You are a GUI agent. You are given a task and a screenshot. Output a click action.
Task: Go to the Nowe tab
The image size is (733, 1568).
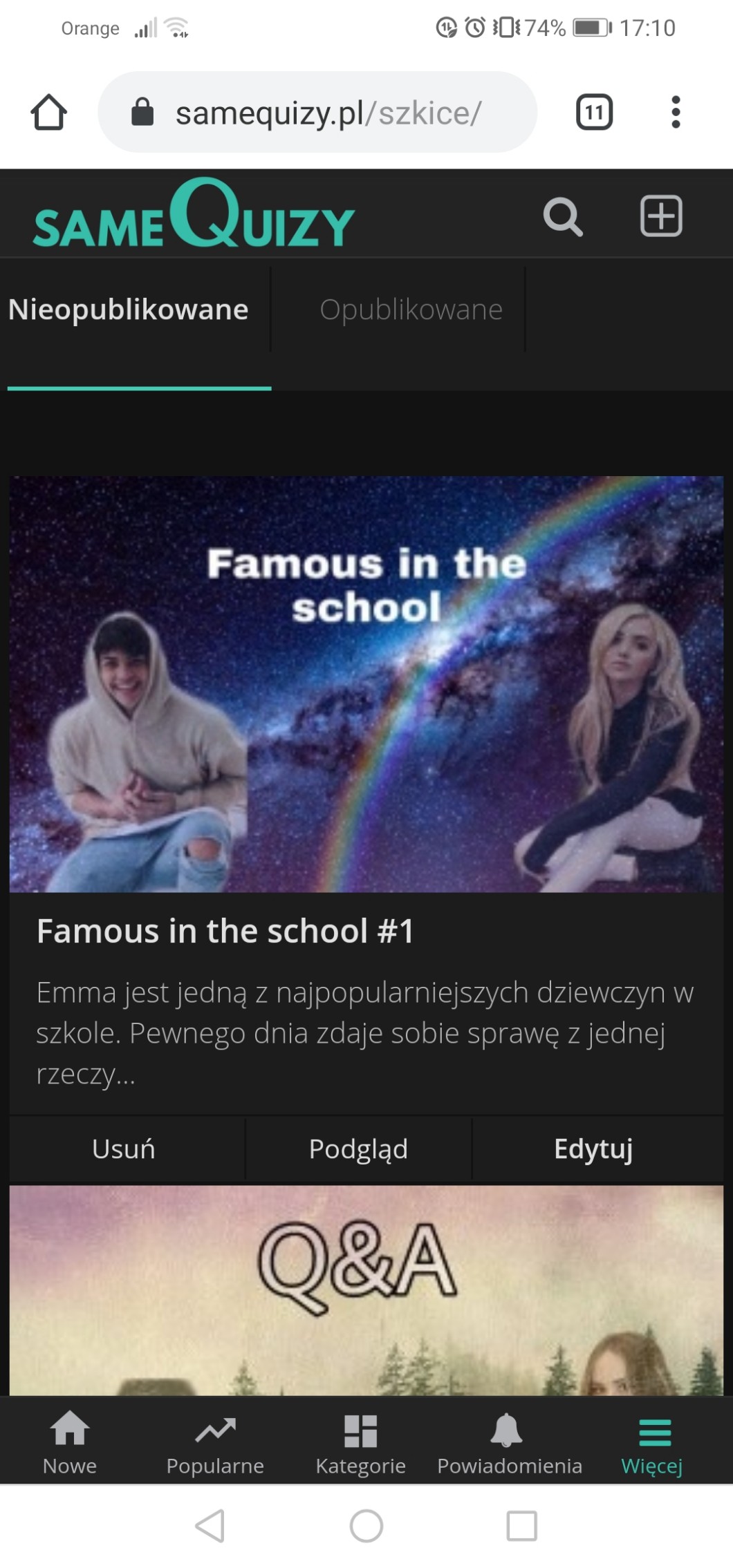[x=70, y=1442]
